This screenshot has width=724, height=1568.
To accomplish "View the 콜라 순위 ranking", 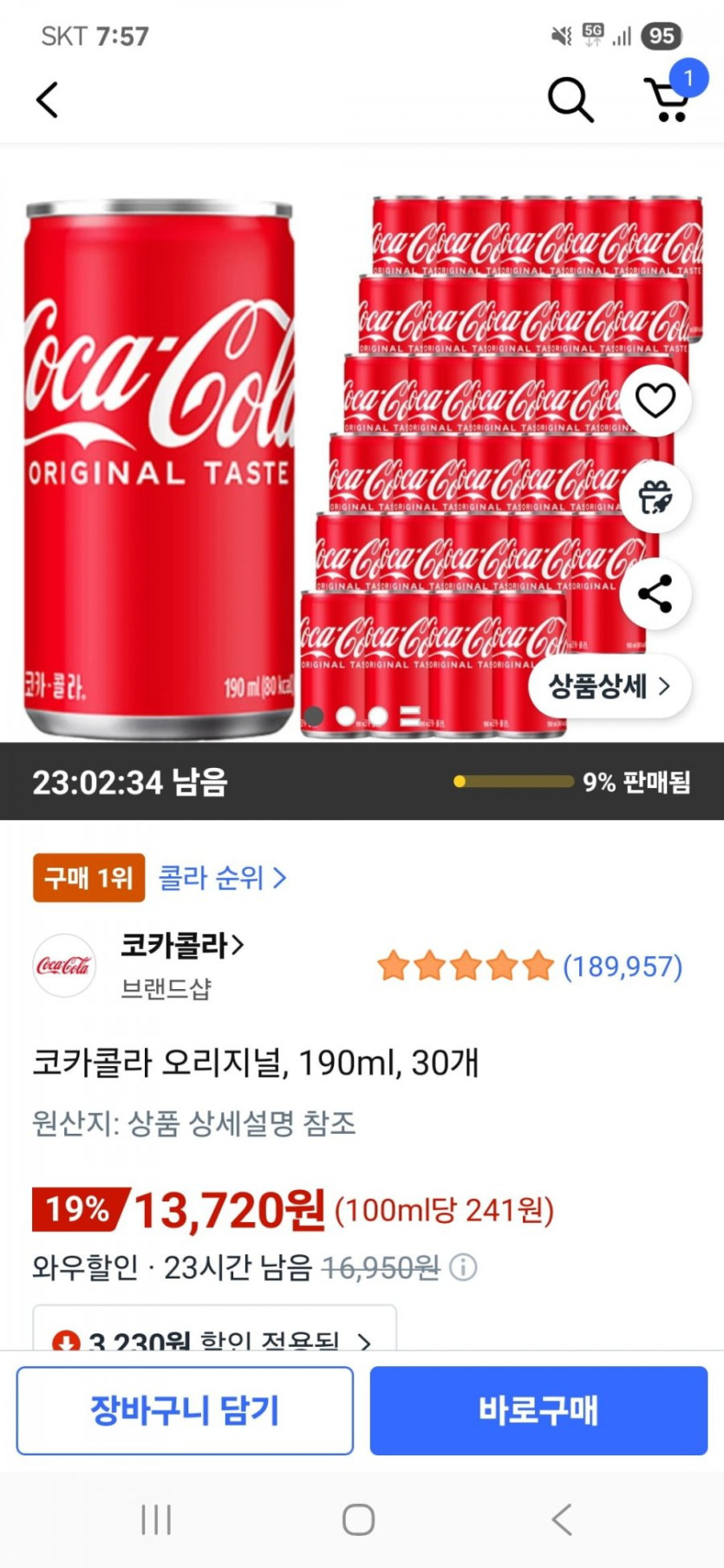I will (222, 878).
